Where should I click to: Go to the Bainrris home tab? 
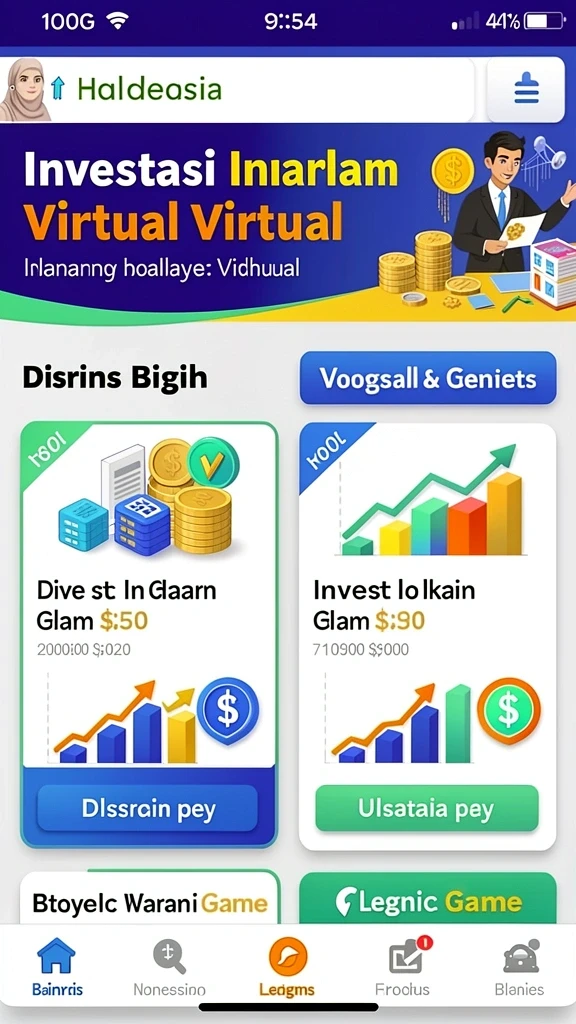pyautogui.click(x=57, y=967)
